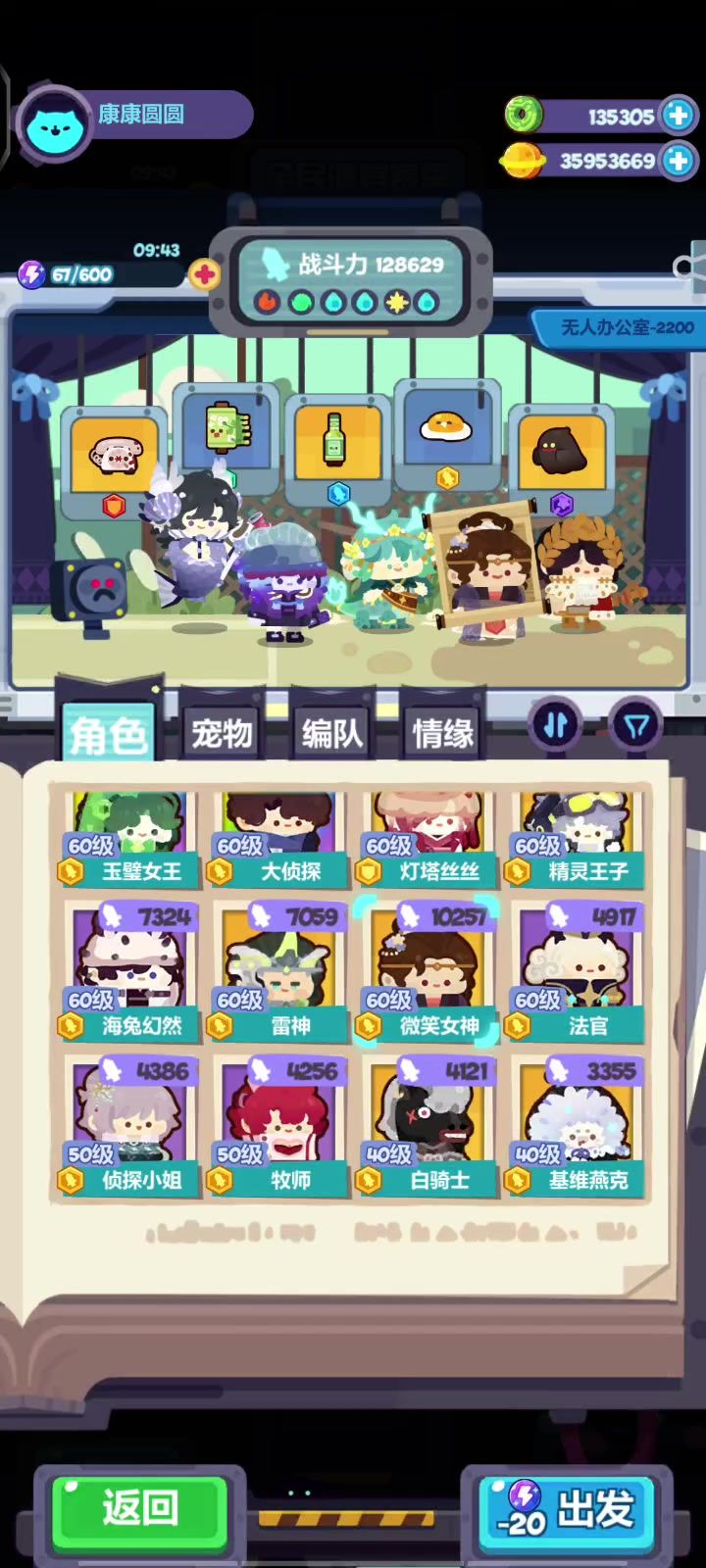Select the 角色 tab

click(x=108, y=734)
